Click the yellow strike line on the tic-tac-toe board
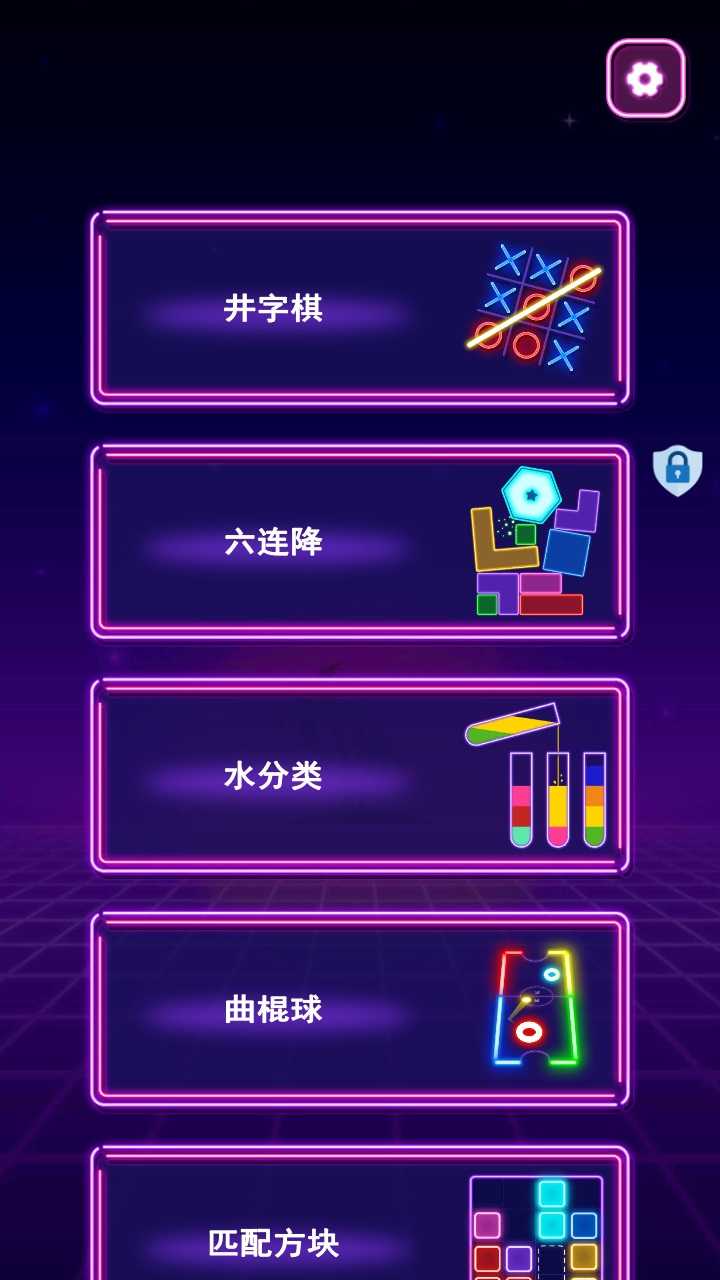720x1280 pixels. pos(540,305)
